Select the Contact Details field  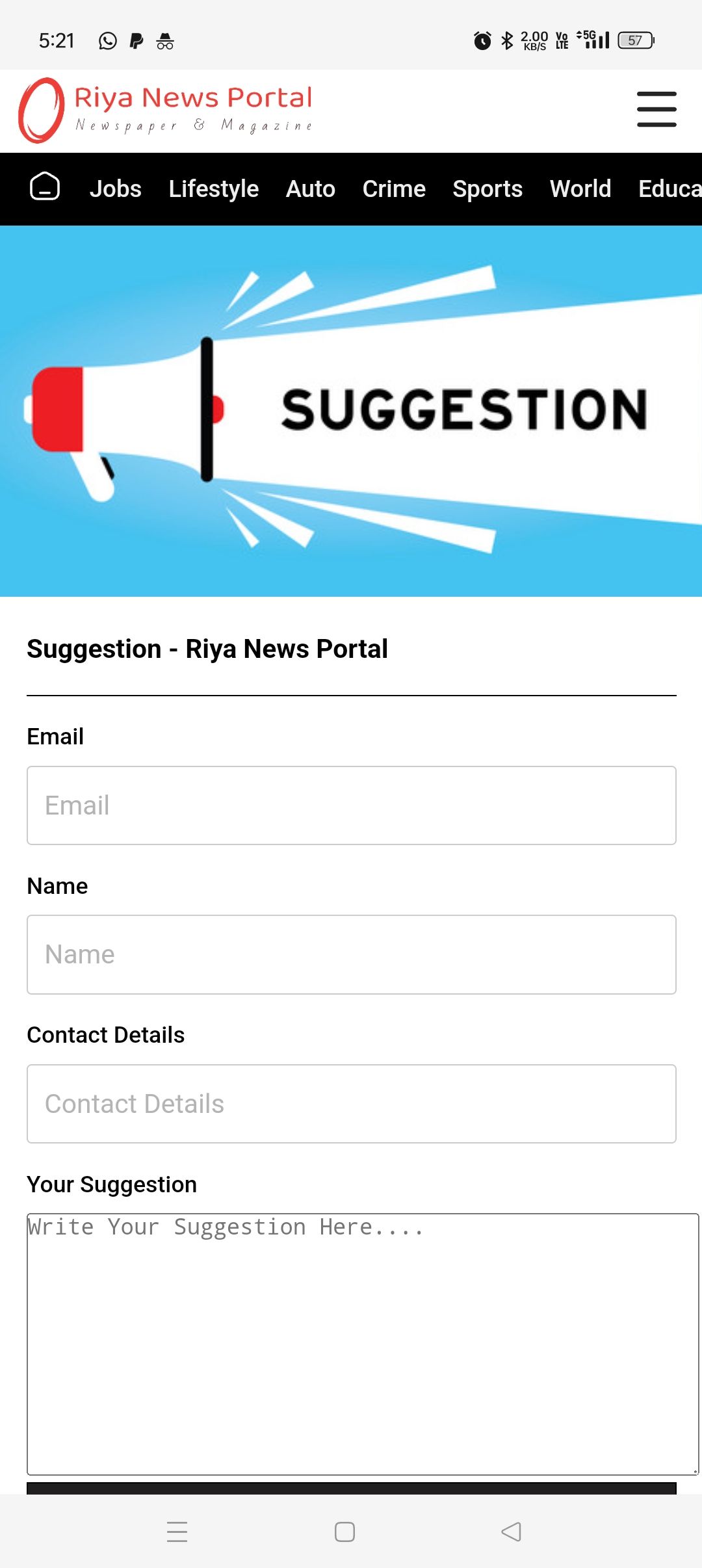coord(352,1104)
